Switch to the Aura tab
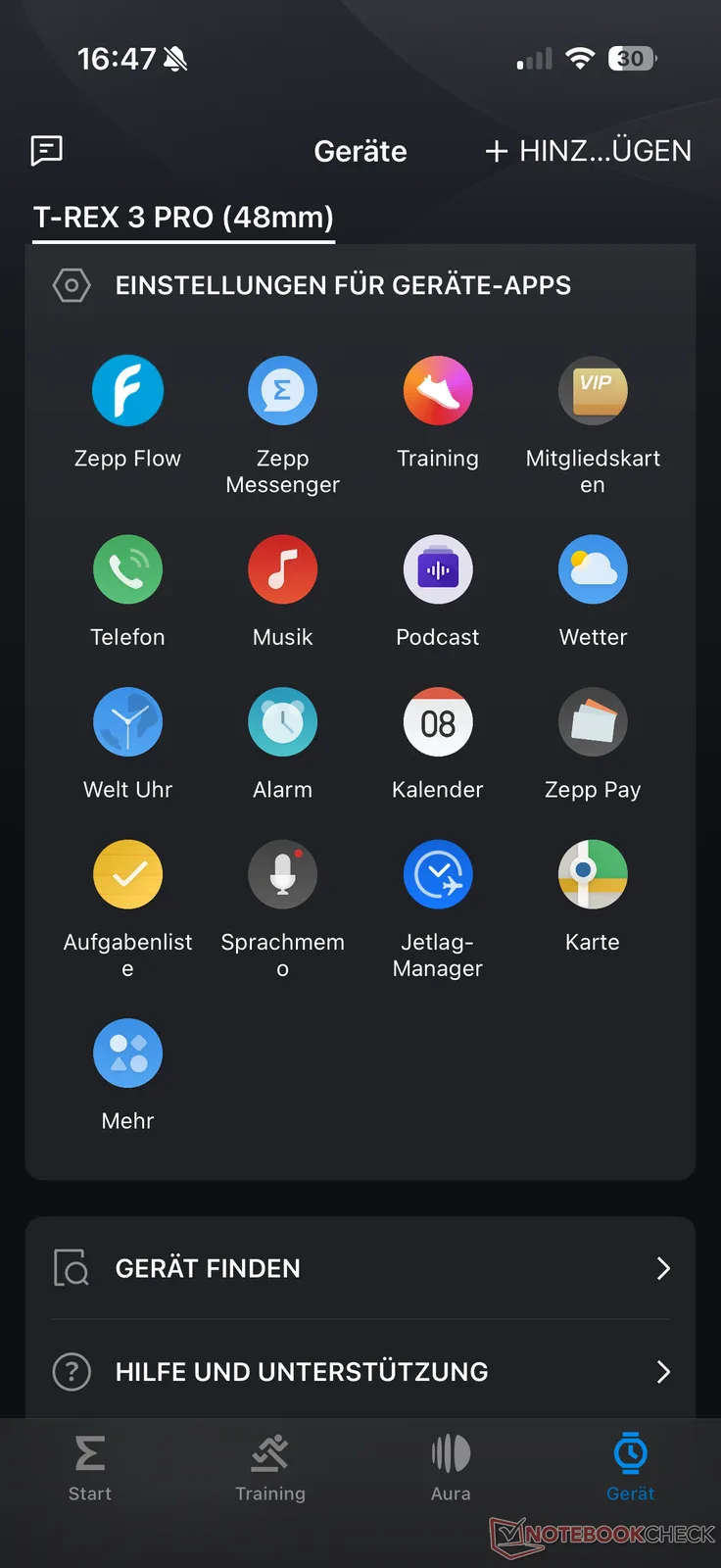 click(451, 1466)
